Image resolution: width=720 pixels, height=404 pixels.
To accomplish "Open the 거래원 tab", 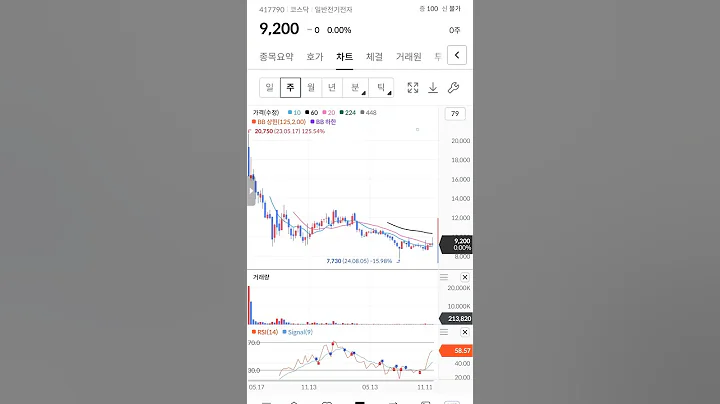I will (408, 56).
